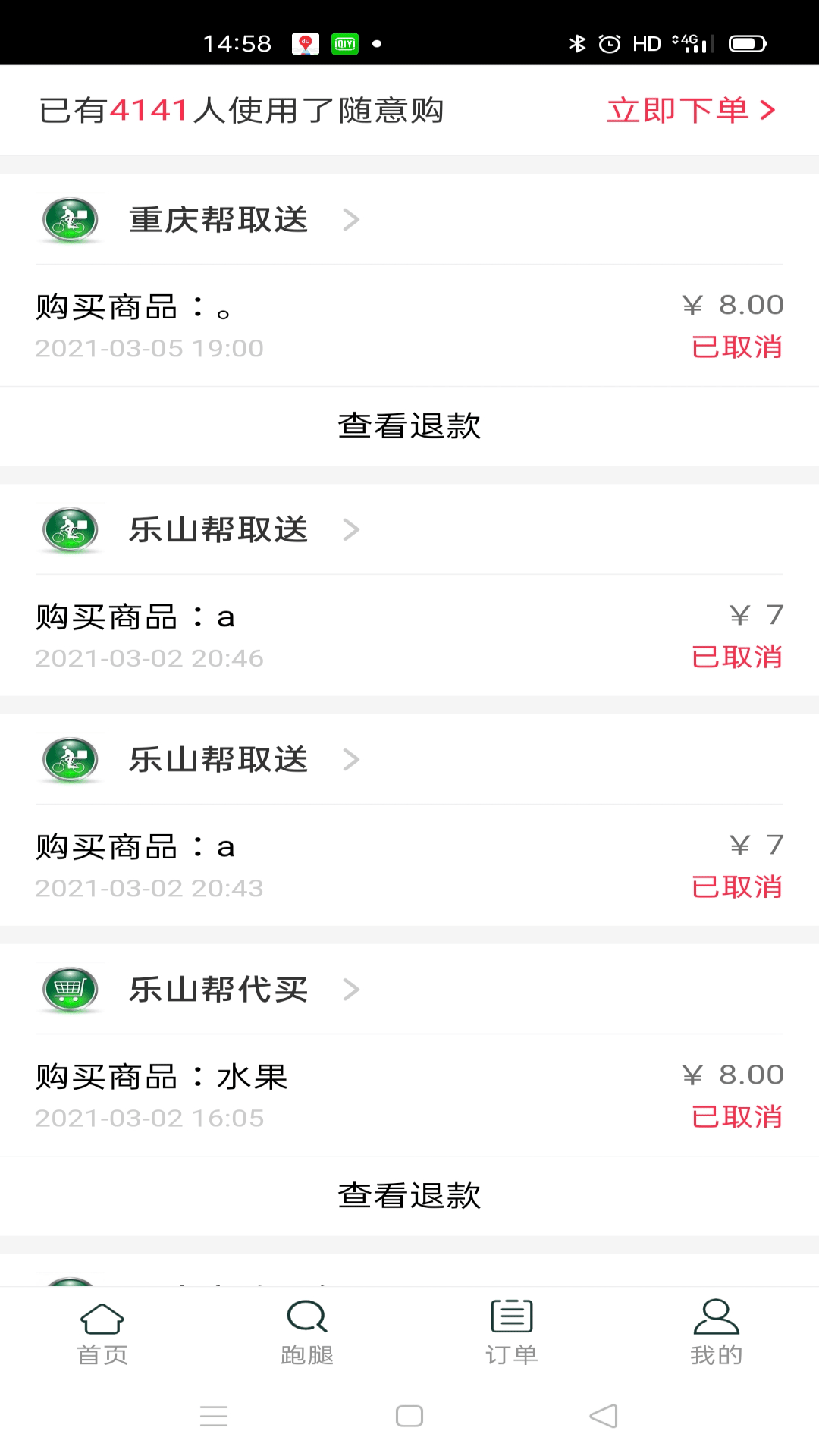Open the 重庆帮取送 service page
Screen dimensions: 819x1456
click(x=218, y=220)
